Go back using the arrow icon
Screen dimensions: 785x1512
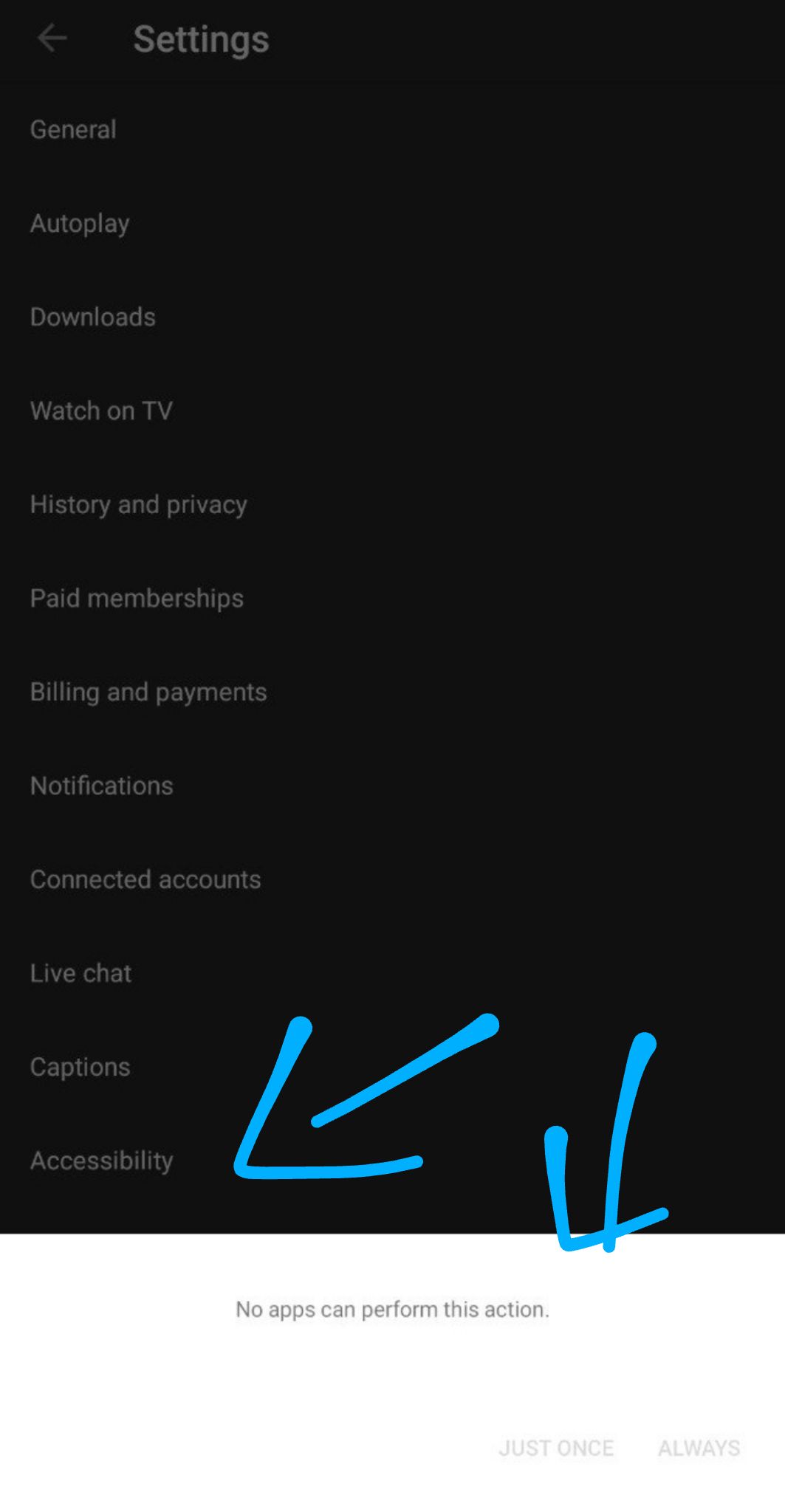pos(52,38)
